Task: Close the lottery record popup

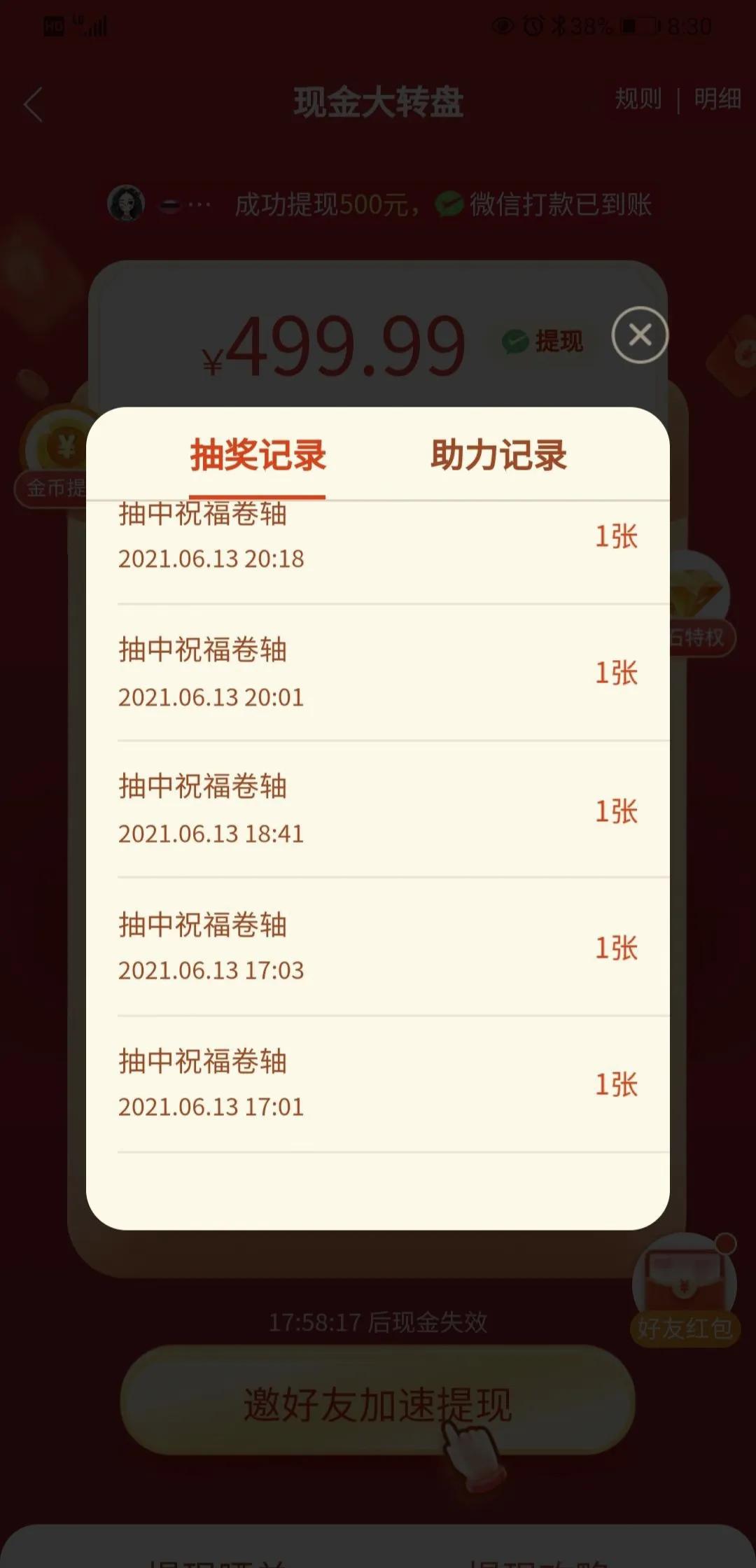Action: point(638,335)
